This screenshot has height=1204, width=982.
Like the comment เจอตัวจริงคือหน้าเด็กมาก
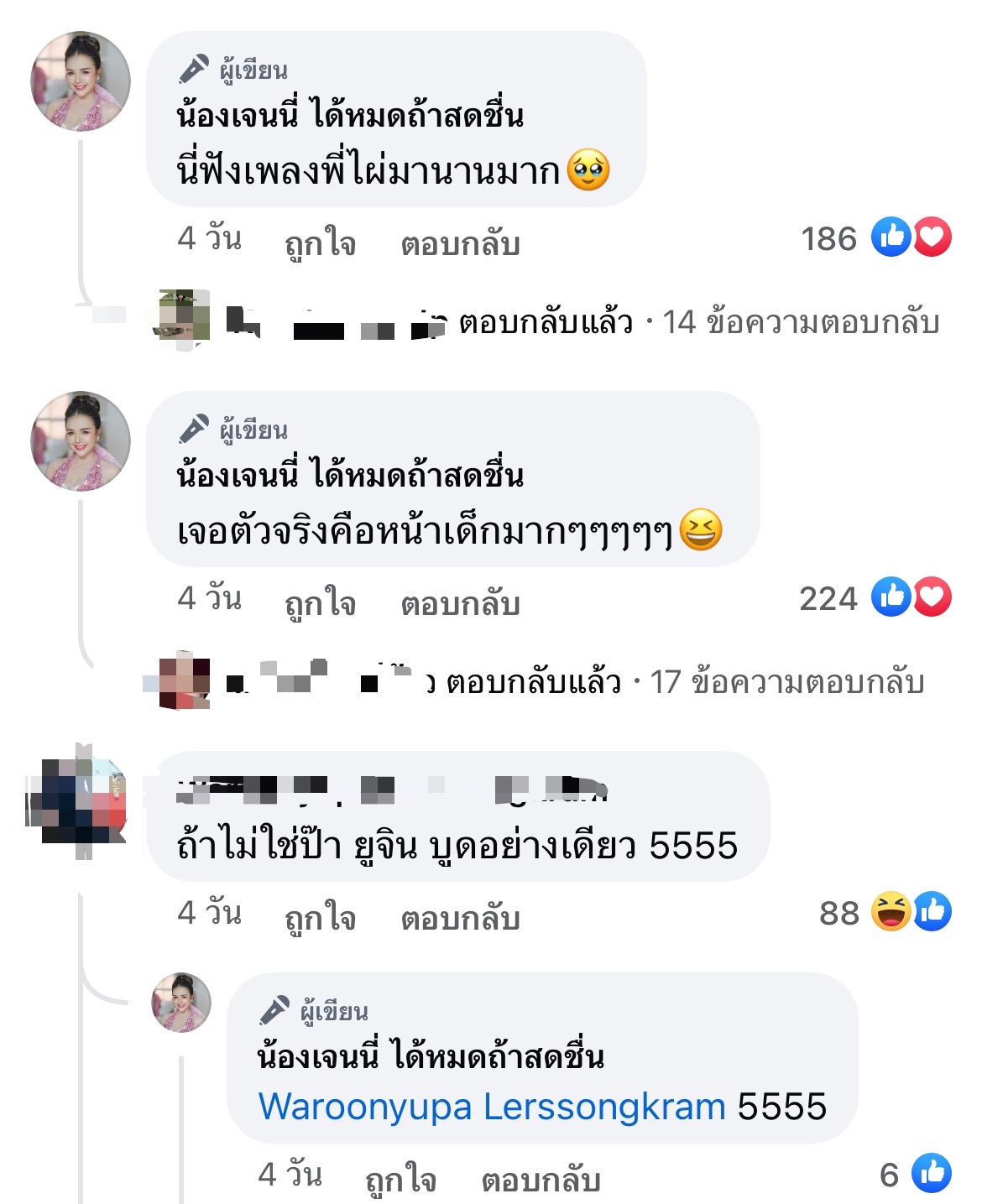click(x=320, y=603)
